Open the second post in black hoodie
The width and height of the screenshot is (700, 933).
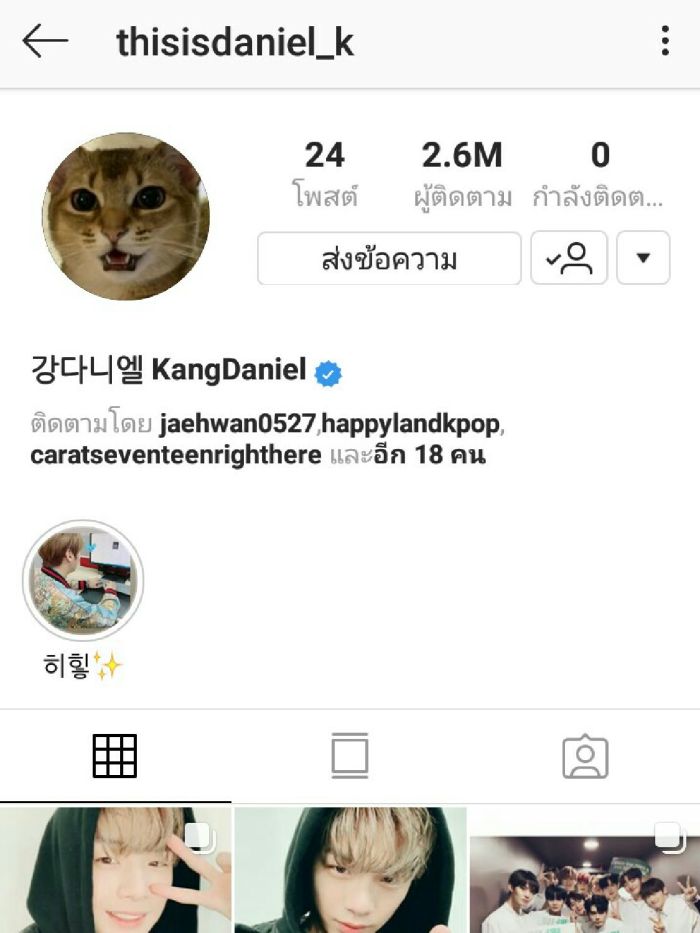pyautogui.click(x=350, y=870)
